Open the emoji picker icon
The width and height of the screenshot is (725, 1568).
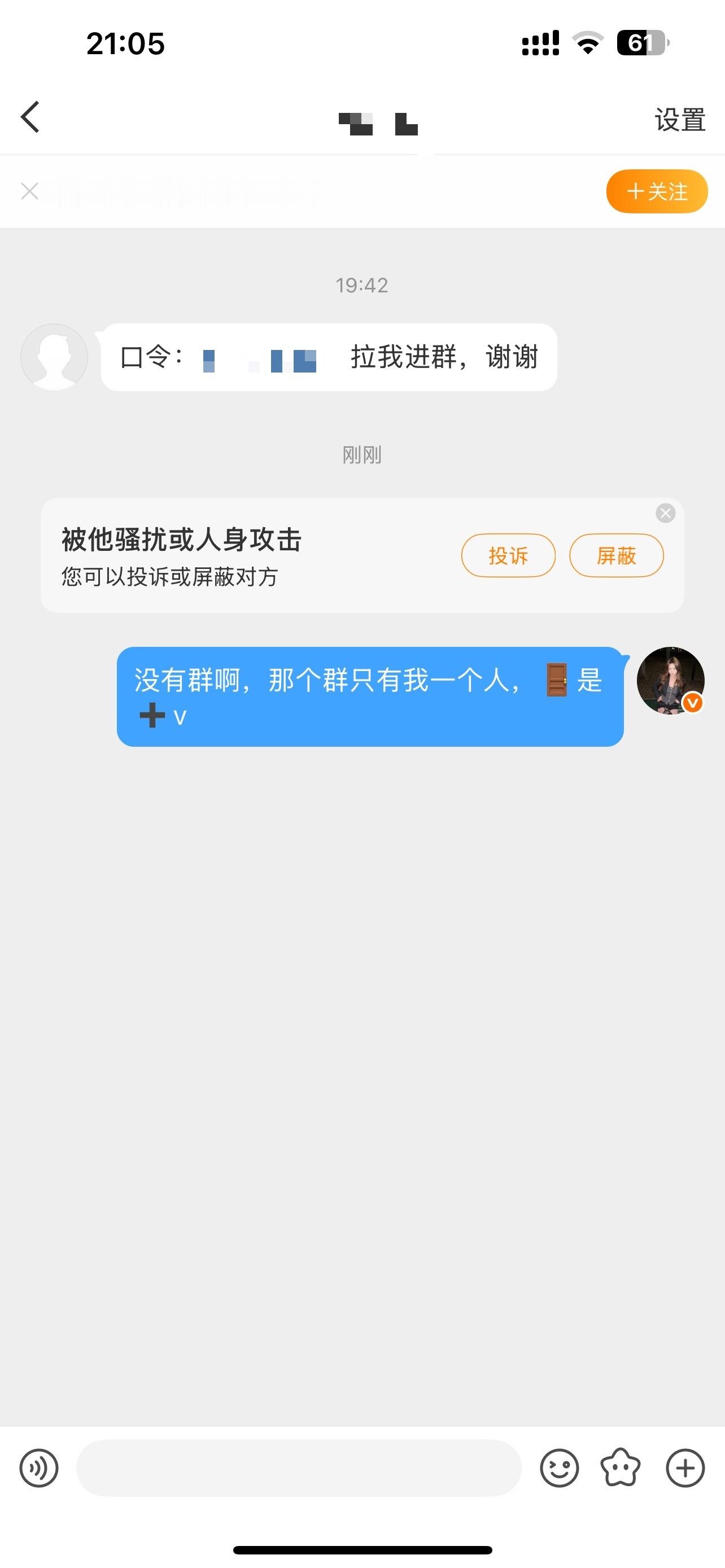pos(561,1469)
